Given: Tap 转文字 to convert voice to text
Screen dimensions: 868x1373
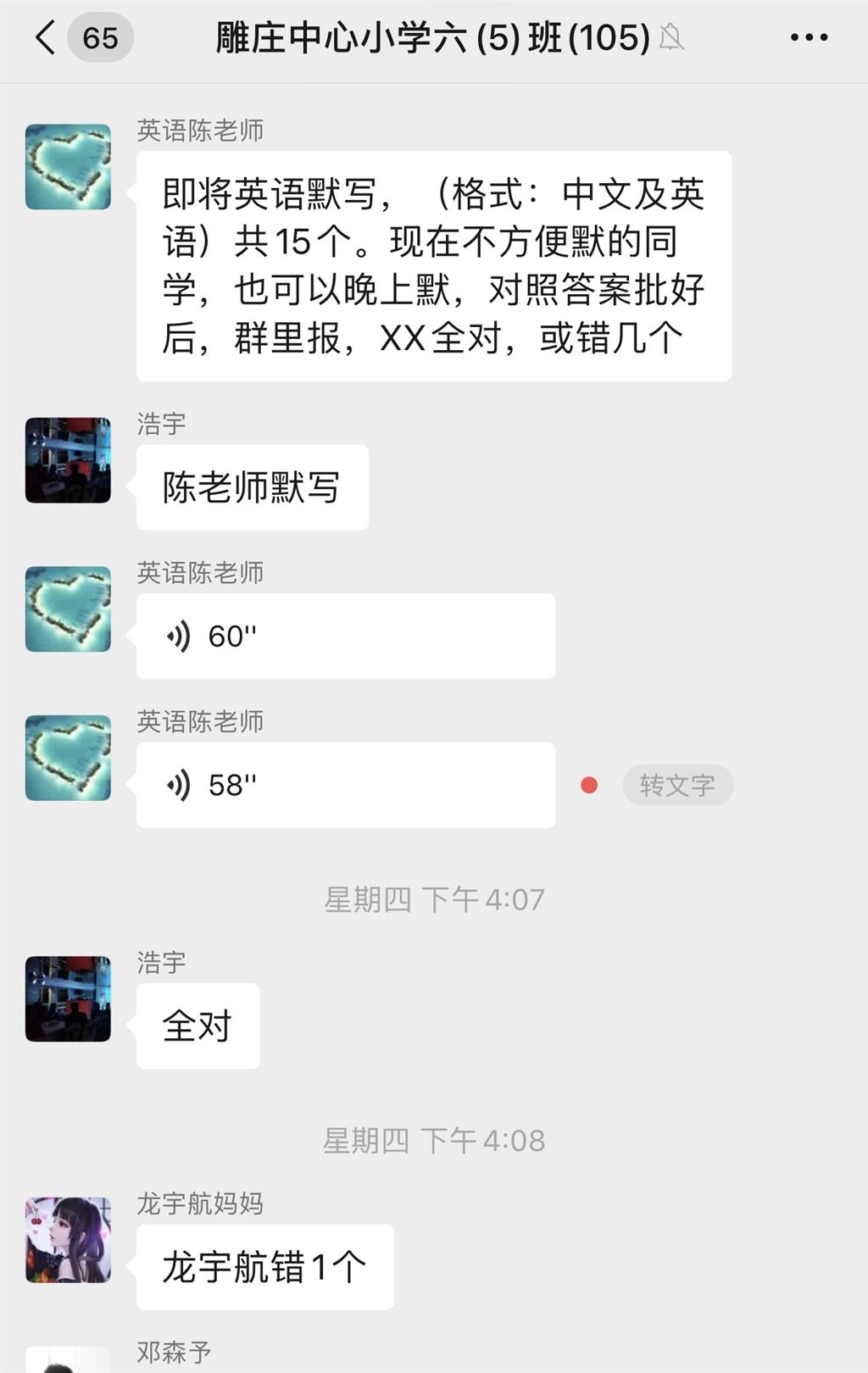Looking at the screenshot, I should tap(677, 785).
